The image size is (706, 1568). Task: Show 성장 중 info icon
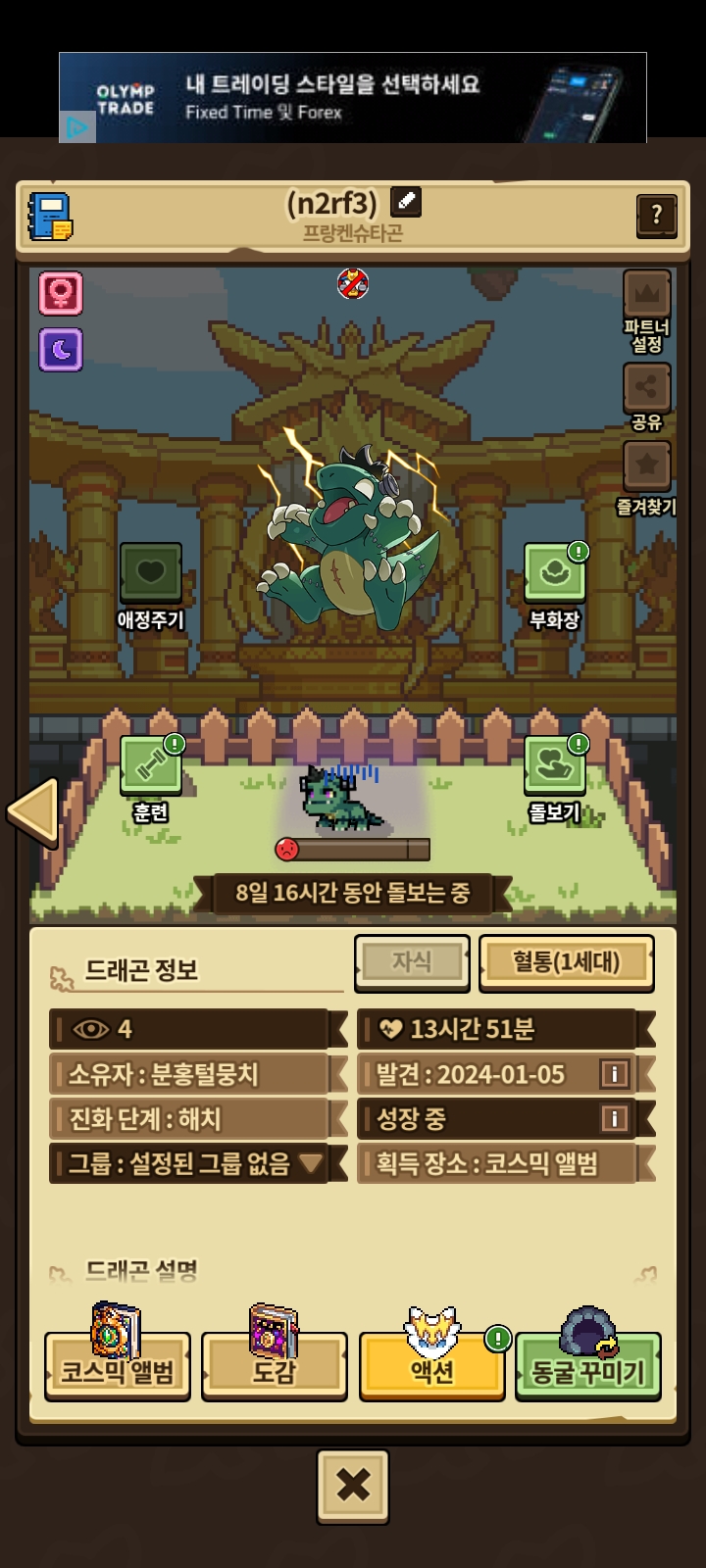(614, 1118)
